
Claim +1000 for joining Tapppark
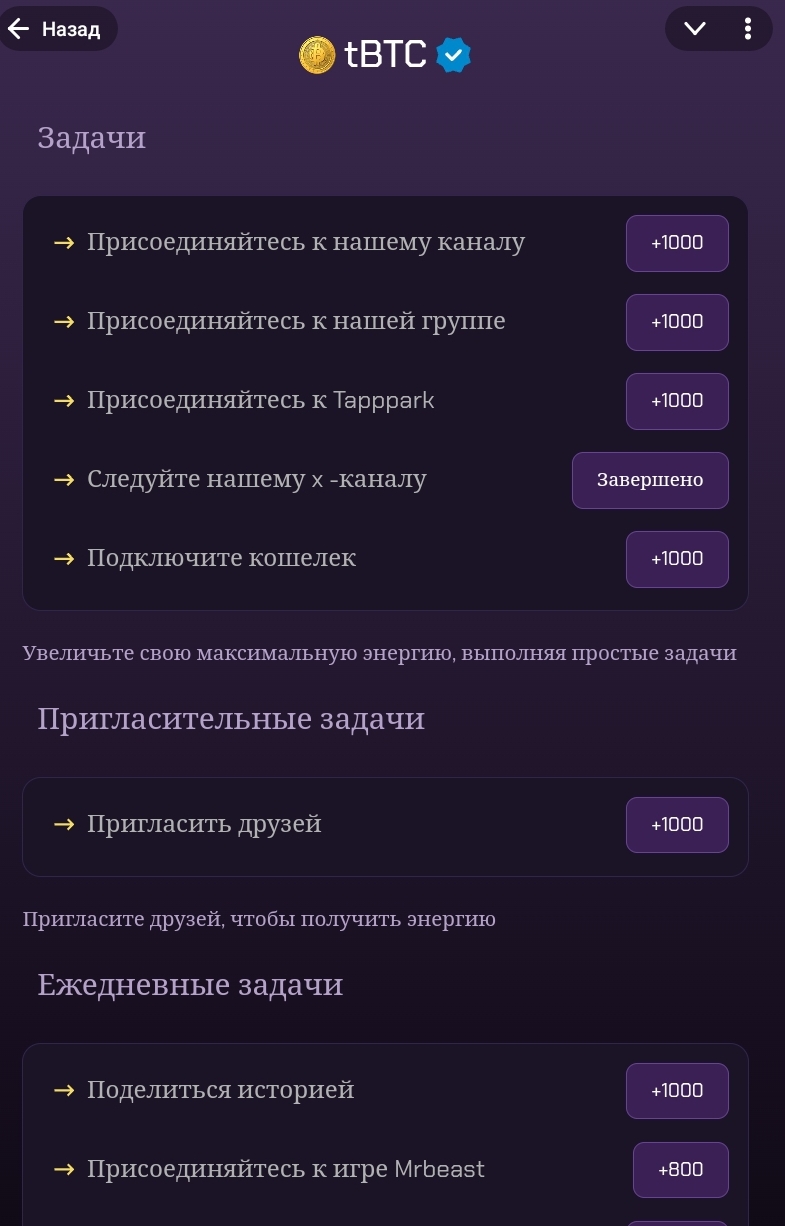677,401
